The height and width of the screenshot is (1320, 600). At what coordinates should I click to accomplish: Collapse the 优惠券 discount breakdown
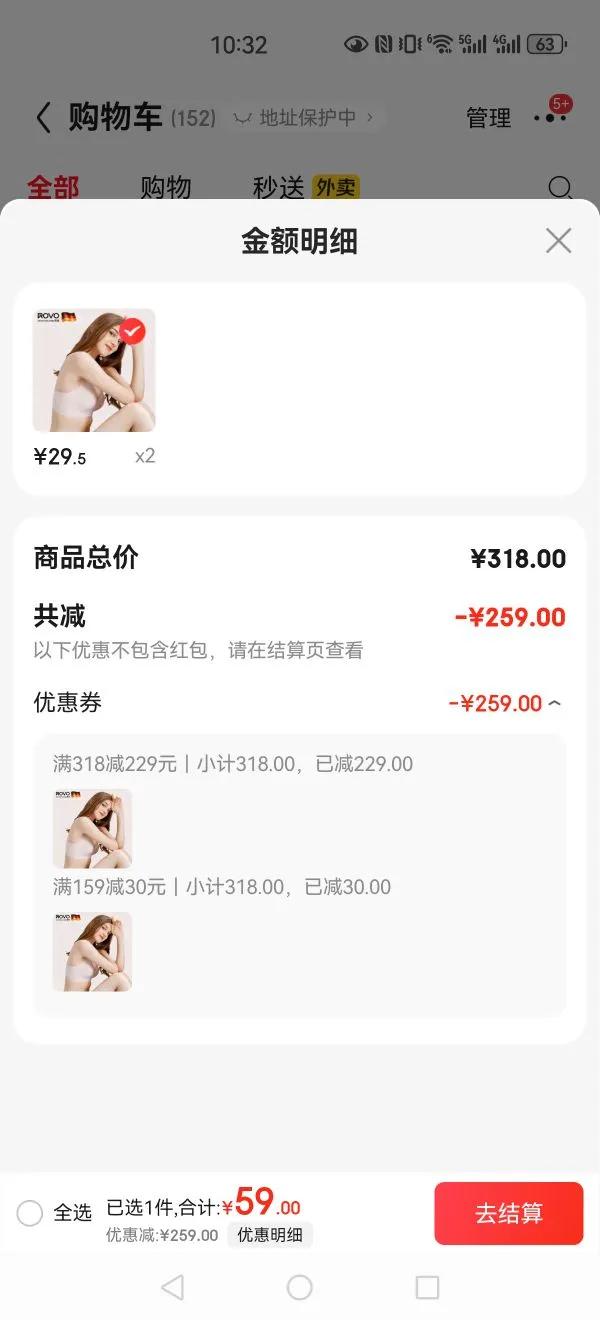(555, 703)
